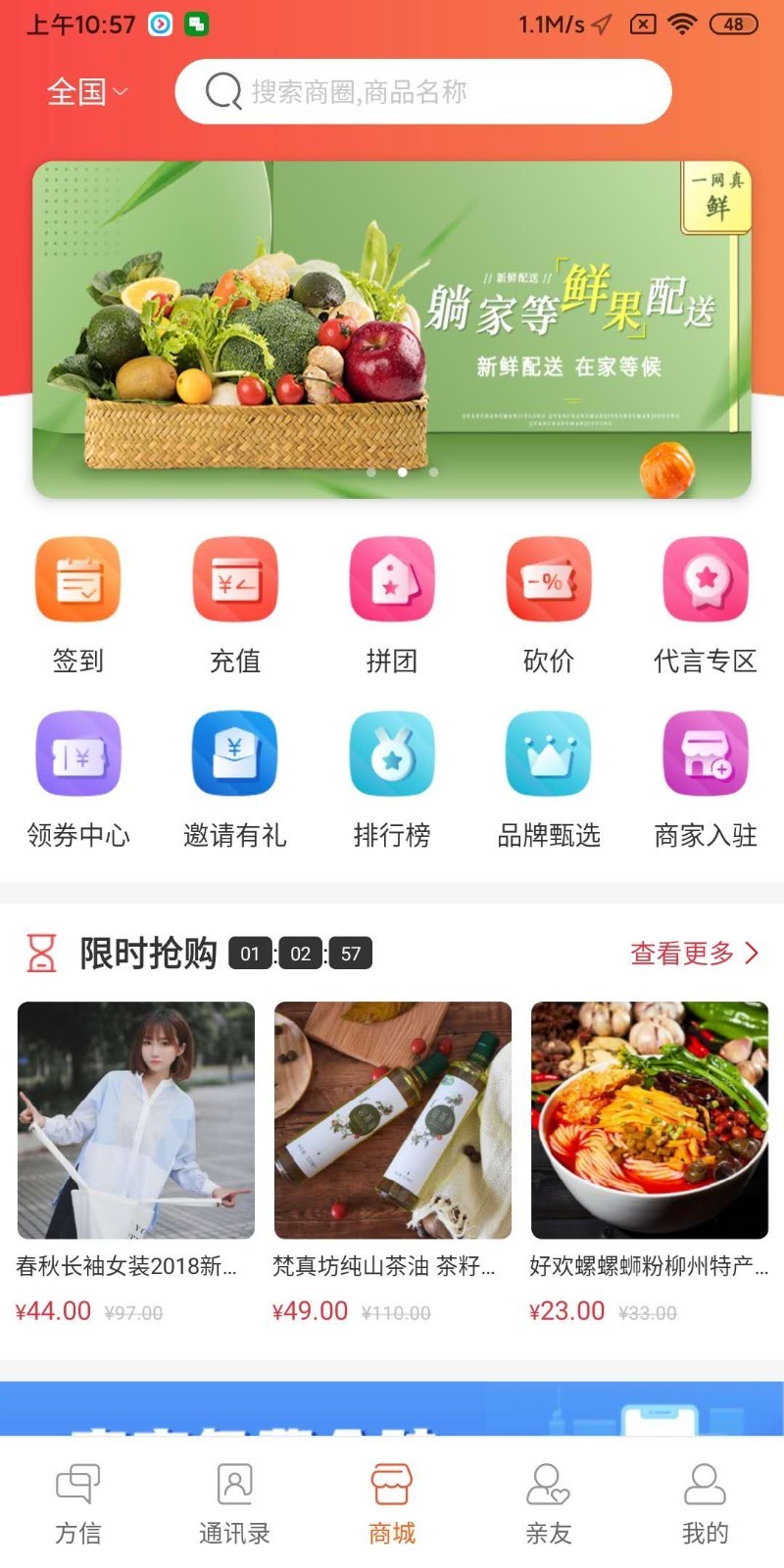Viewport: 784px width, 1568px height.
Task: Open the 代言专区 endorsement zone icon
Action: tap(706, 579)
